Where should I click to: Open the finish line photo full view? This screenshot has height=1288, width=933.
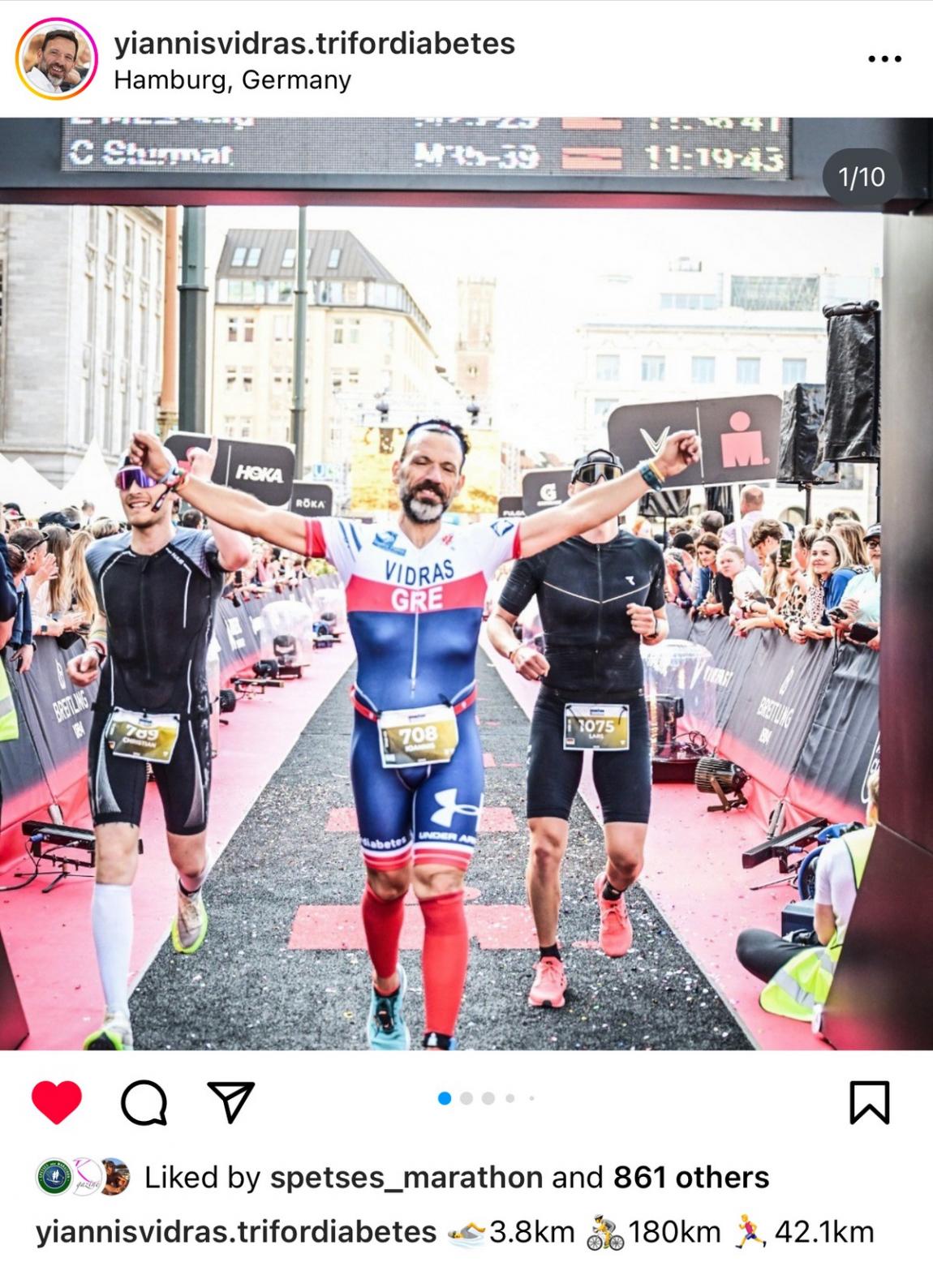point(466,584)
